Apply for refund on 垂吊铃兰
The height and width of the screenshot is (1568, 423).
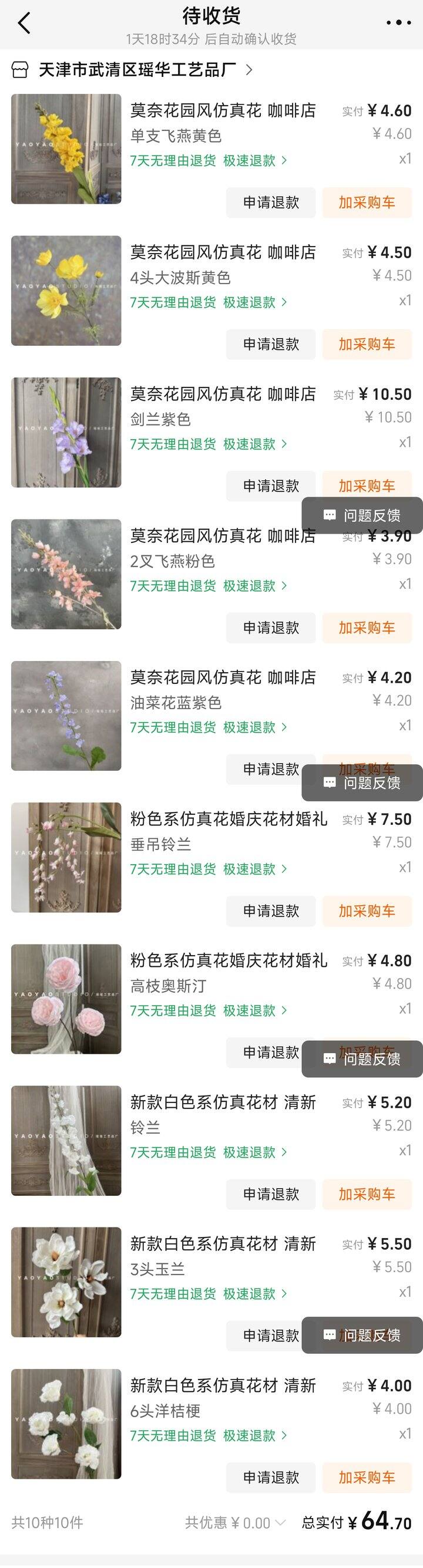[x=271, y=911]
